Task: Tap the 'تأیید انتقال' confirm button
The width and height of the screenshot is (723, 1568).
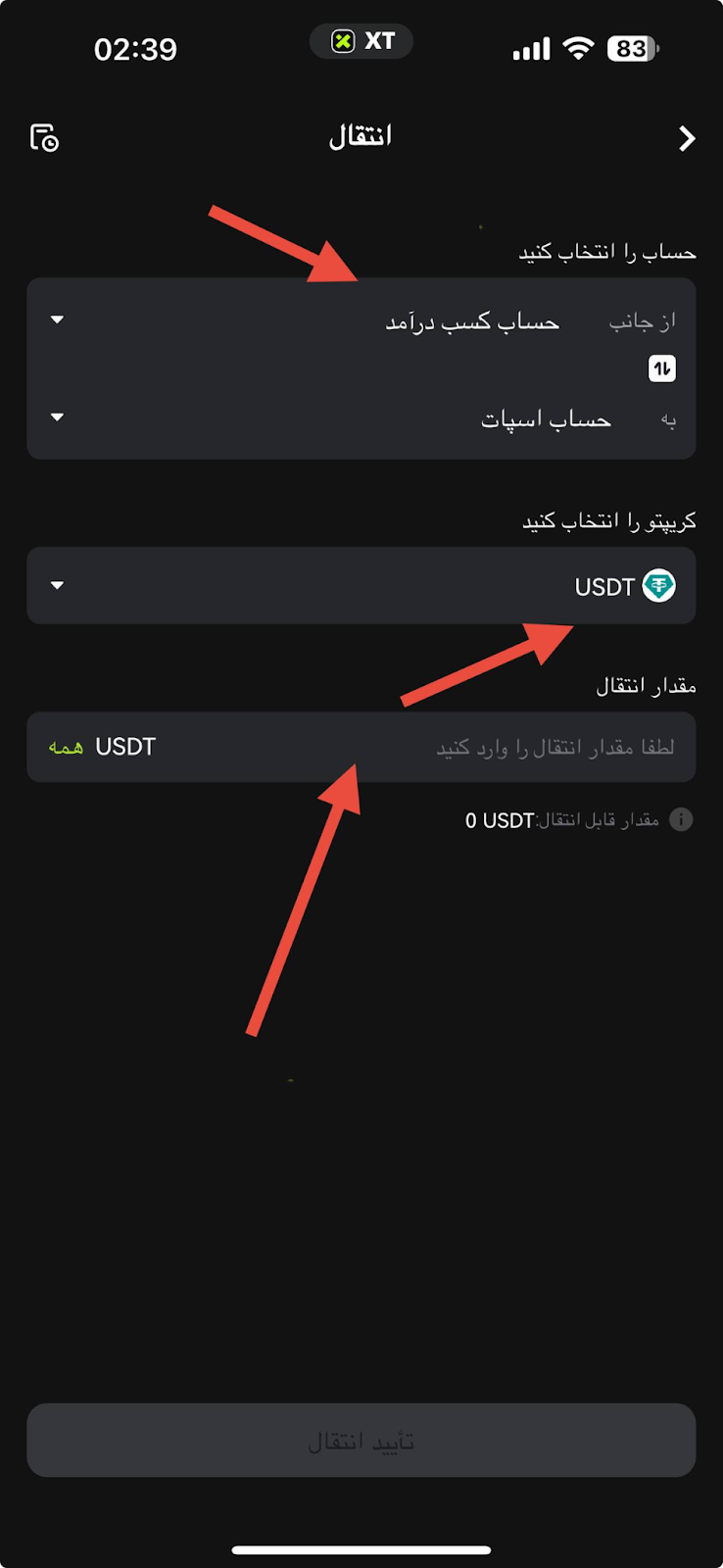Action: [x=361, y=1441]
